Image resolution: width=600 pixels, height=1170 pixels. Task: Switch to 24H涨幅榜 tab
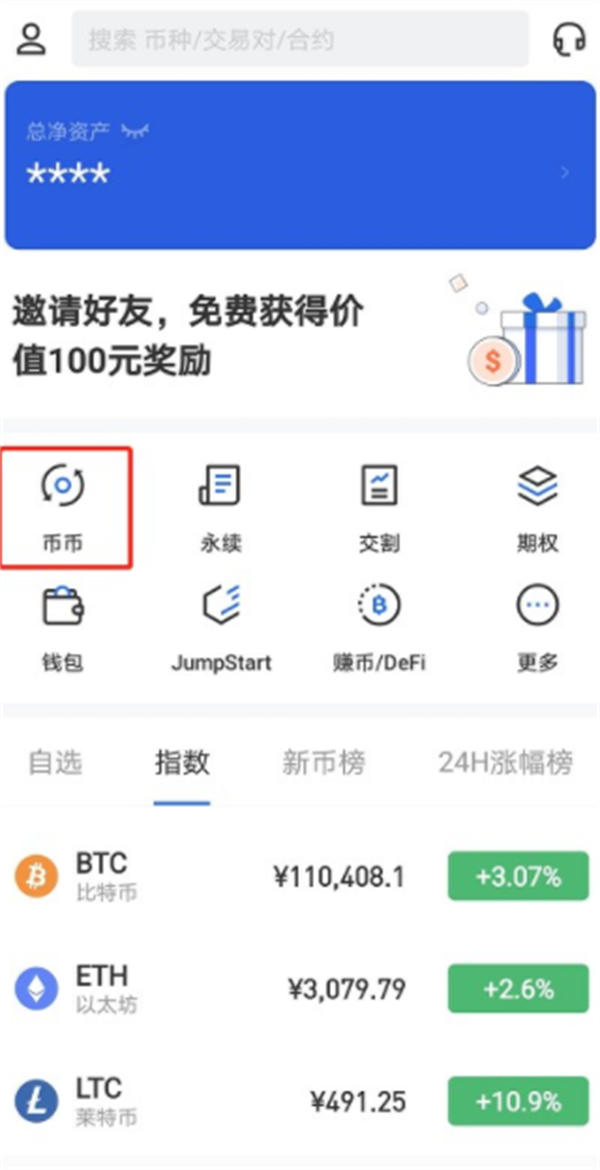(505, 763)
